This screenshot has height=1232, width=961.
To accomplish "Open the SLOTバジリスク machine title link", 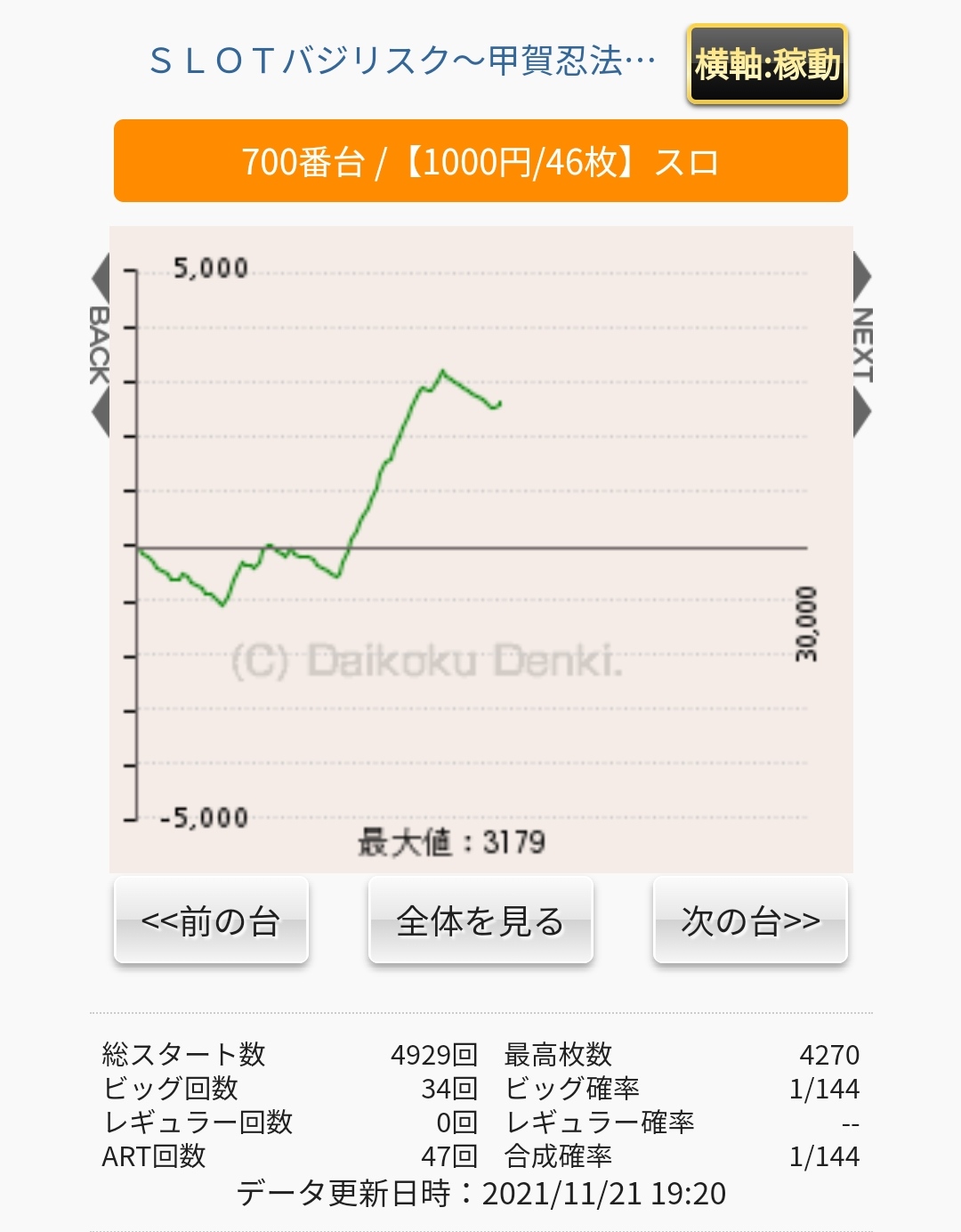I will pos(402,61).
